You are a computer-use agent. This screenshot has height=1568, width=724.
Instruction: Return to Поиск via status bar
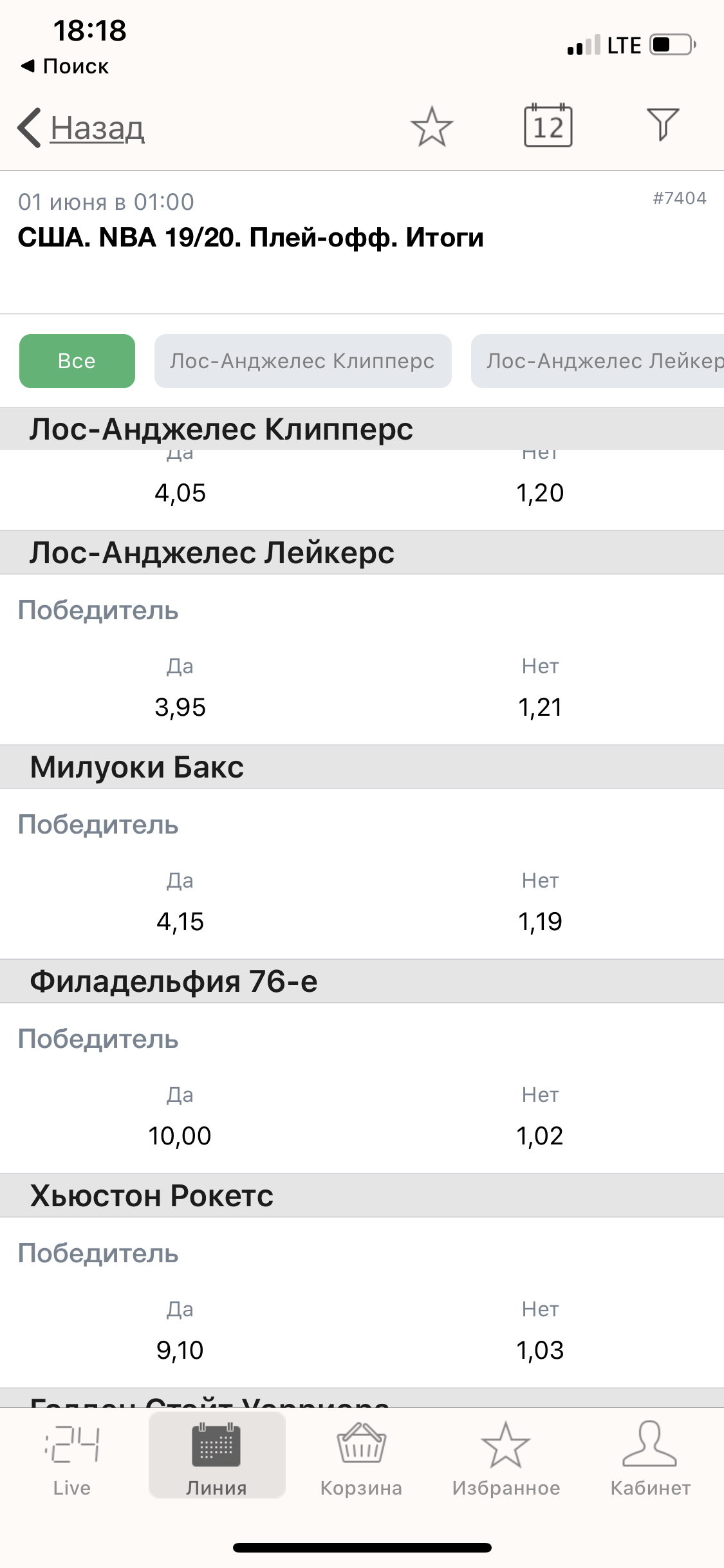(64, 66)
